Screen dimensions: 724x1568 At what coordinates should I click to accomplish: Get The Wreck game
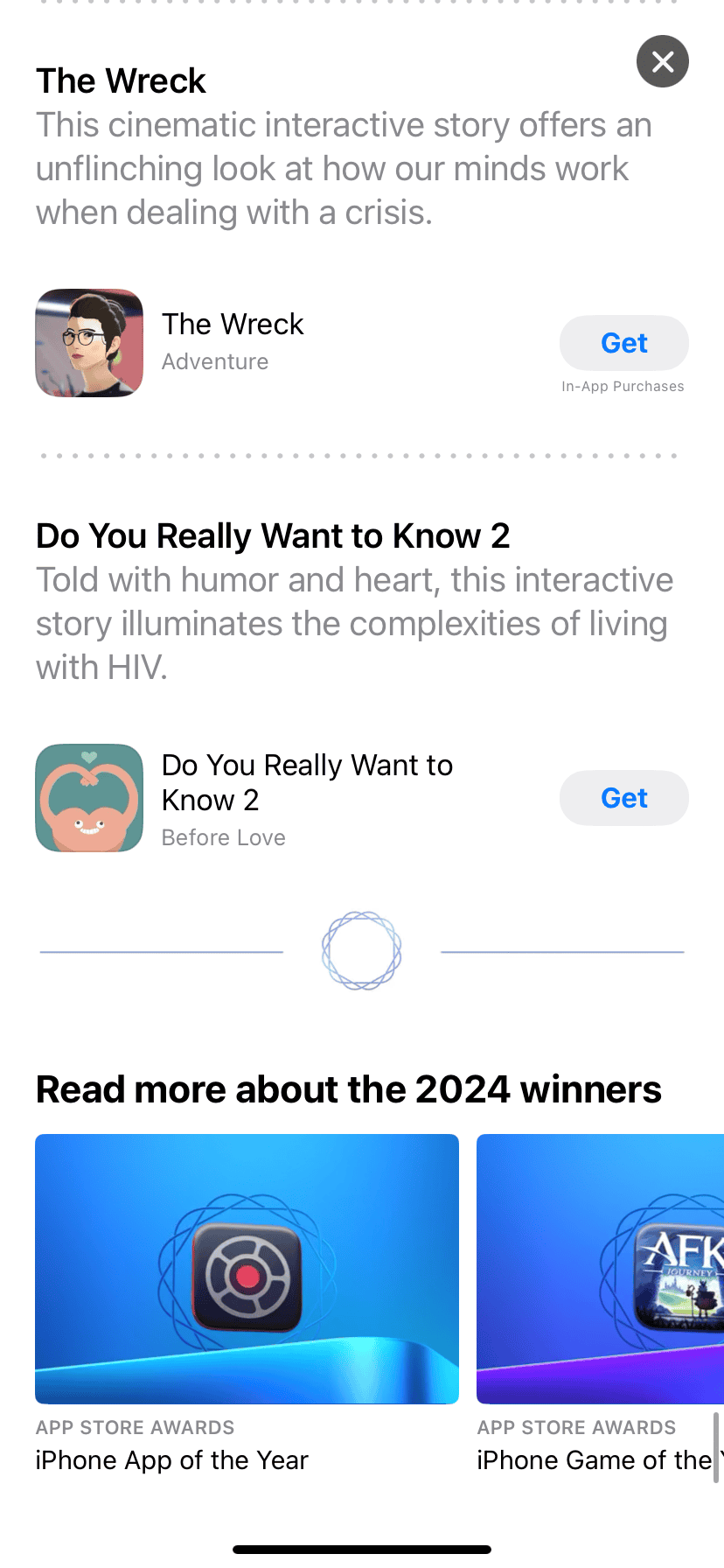pos(623,343)
